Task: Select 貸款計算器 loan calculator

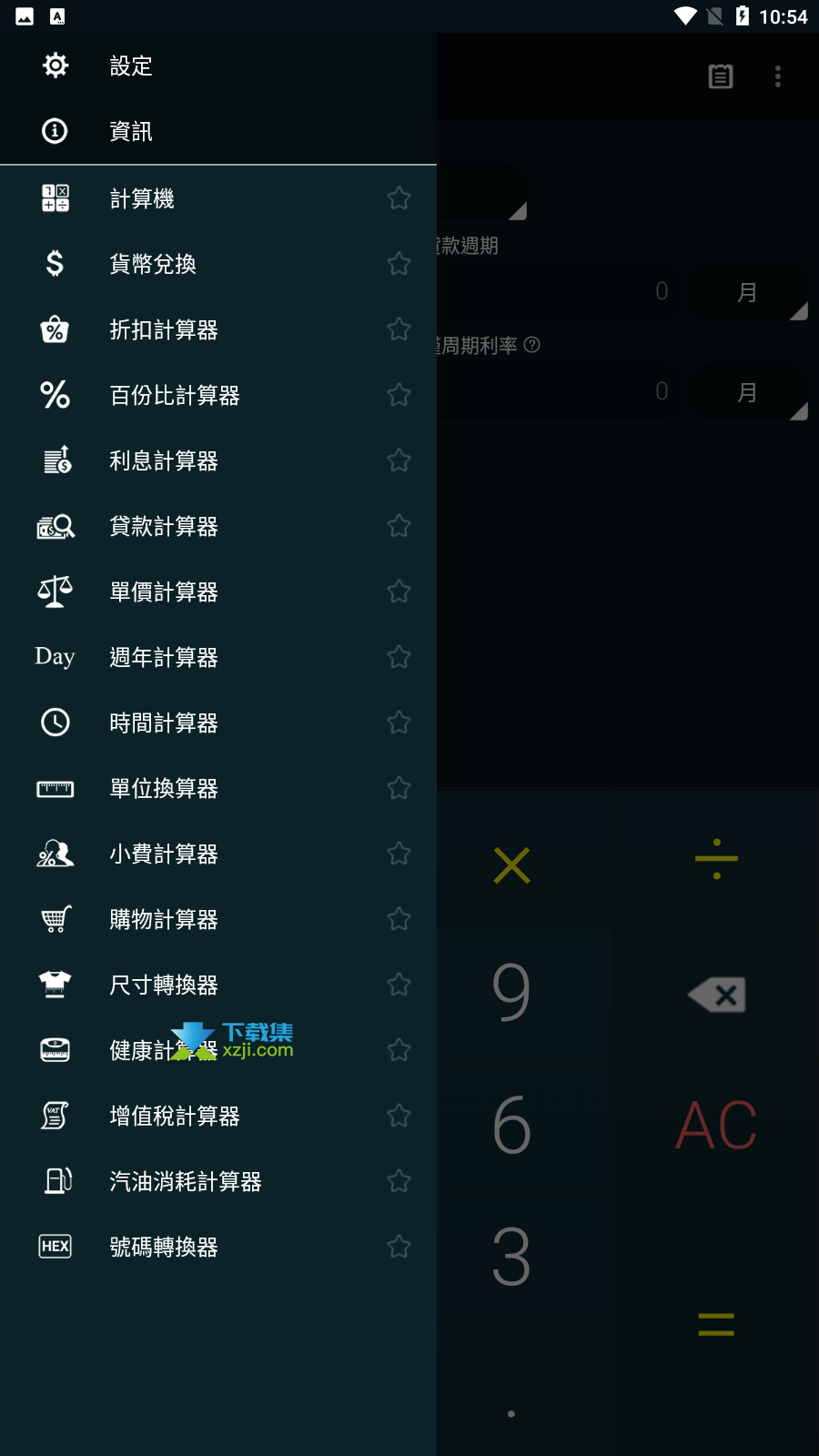Action: (x=218, y=526)
